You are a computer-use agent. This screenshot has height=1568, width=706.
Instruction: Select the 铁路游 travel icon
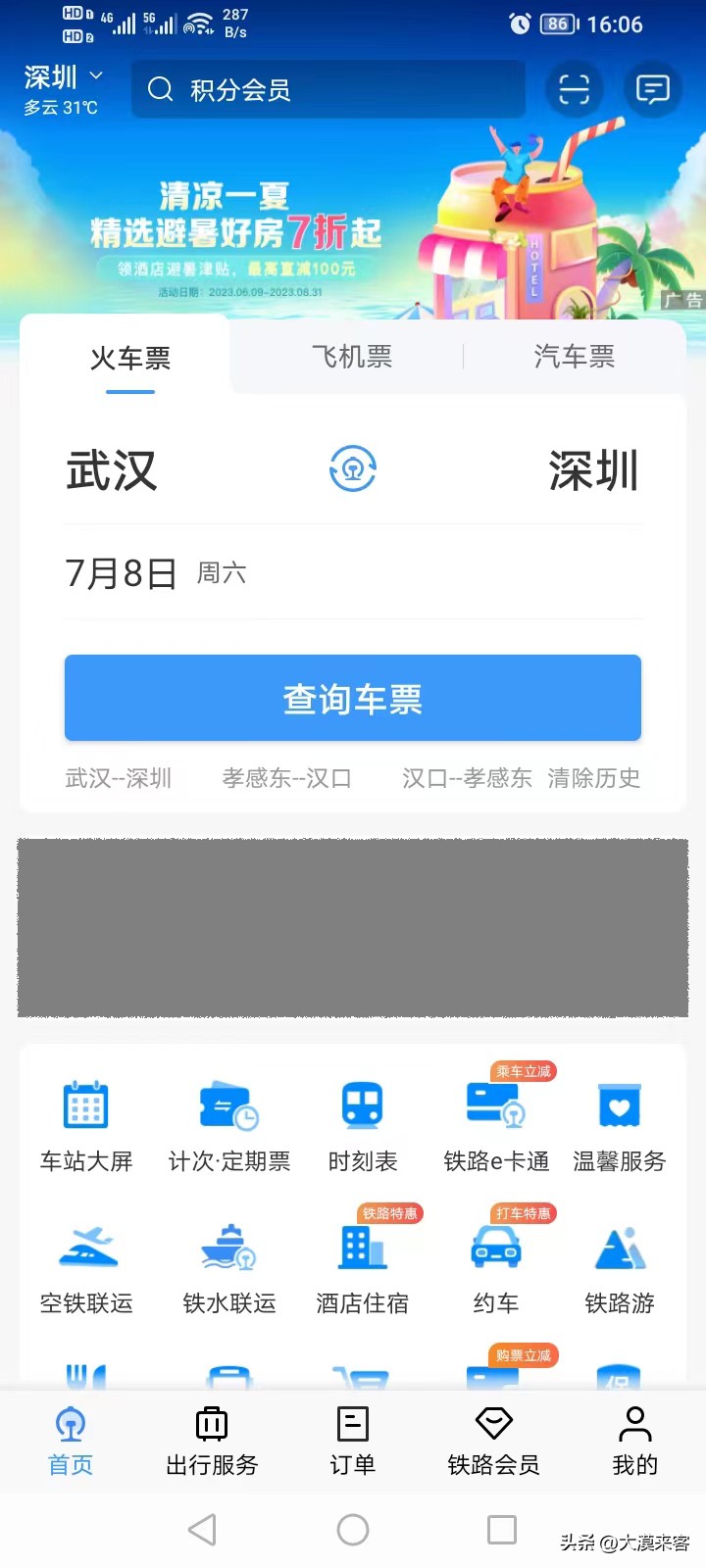click(x=619, y=1264)
